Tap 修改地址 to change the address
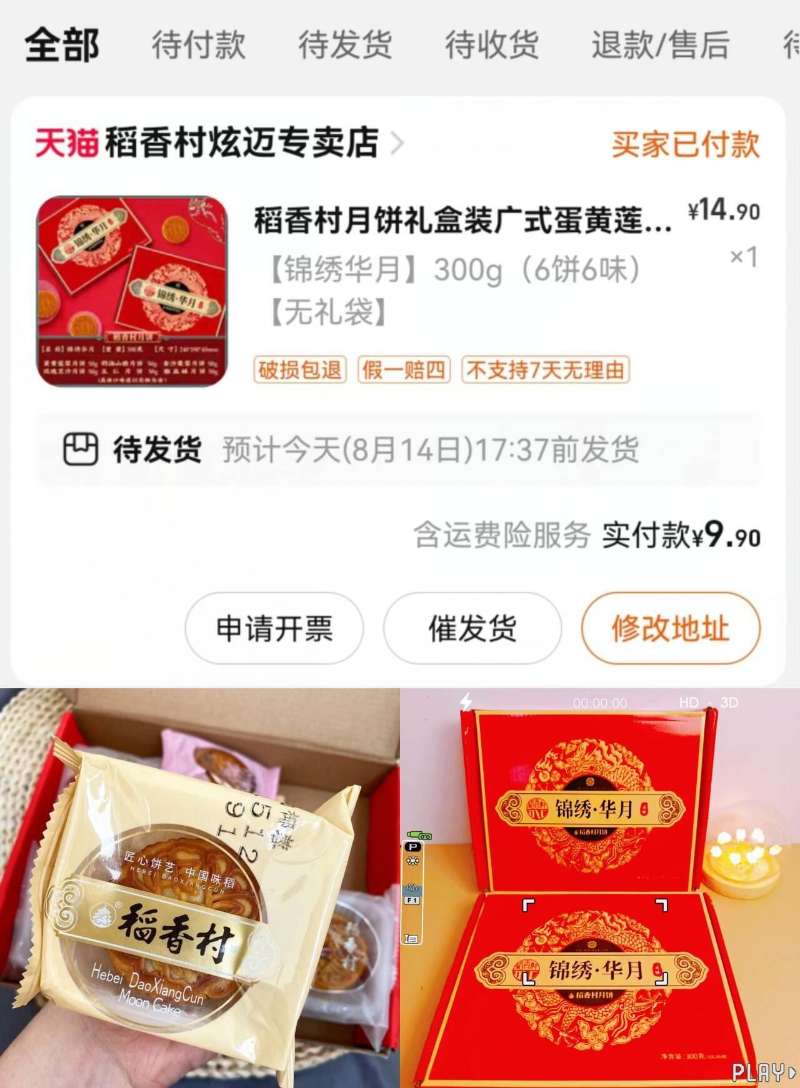Screen dimensions: 800x1088 click(x=670, y=629)
